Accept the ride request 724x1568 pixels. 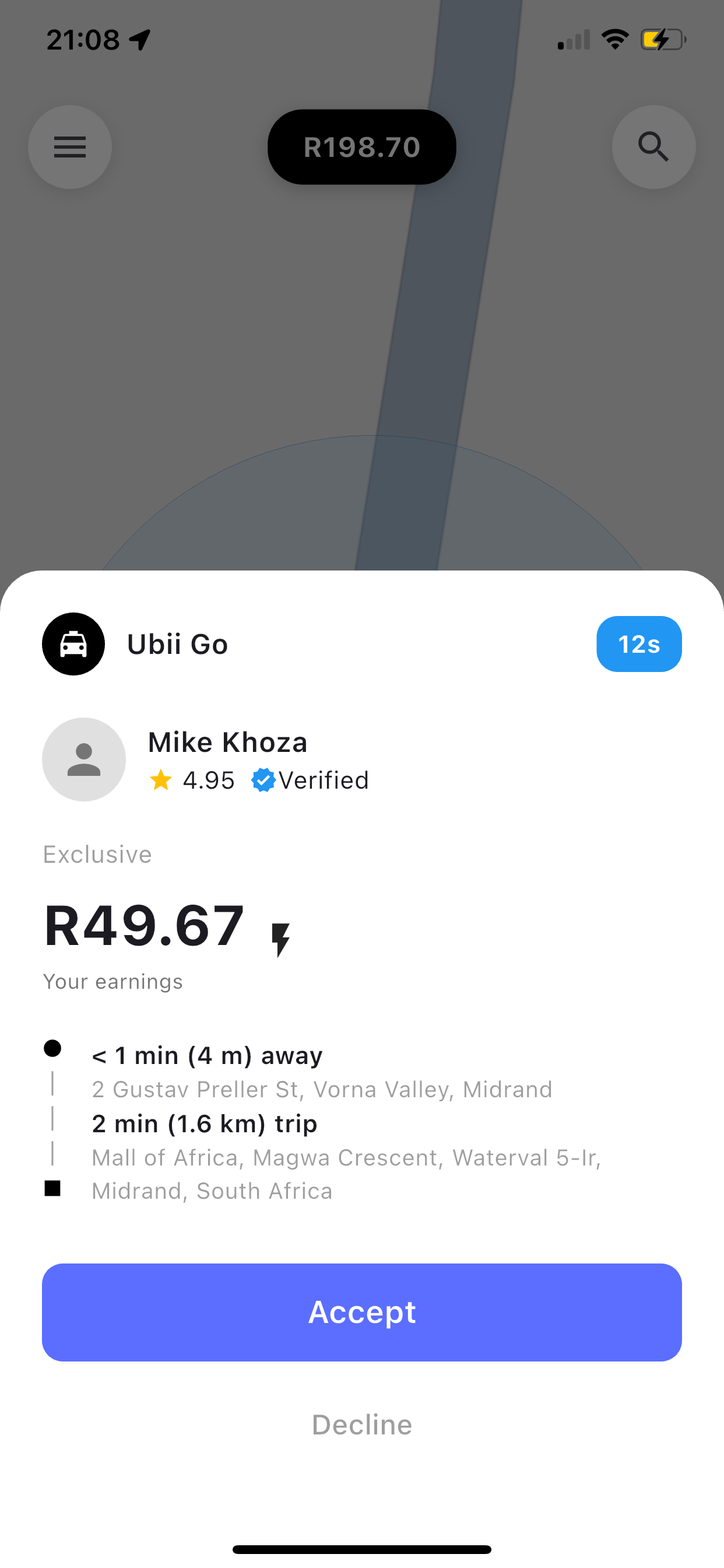click(x=361, y=1312)
